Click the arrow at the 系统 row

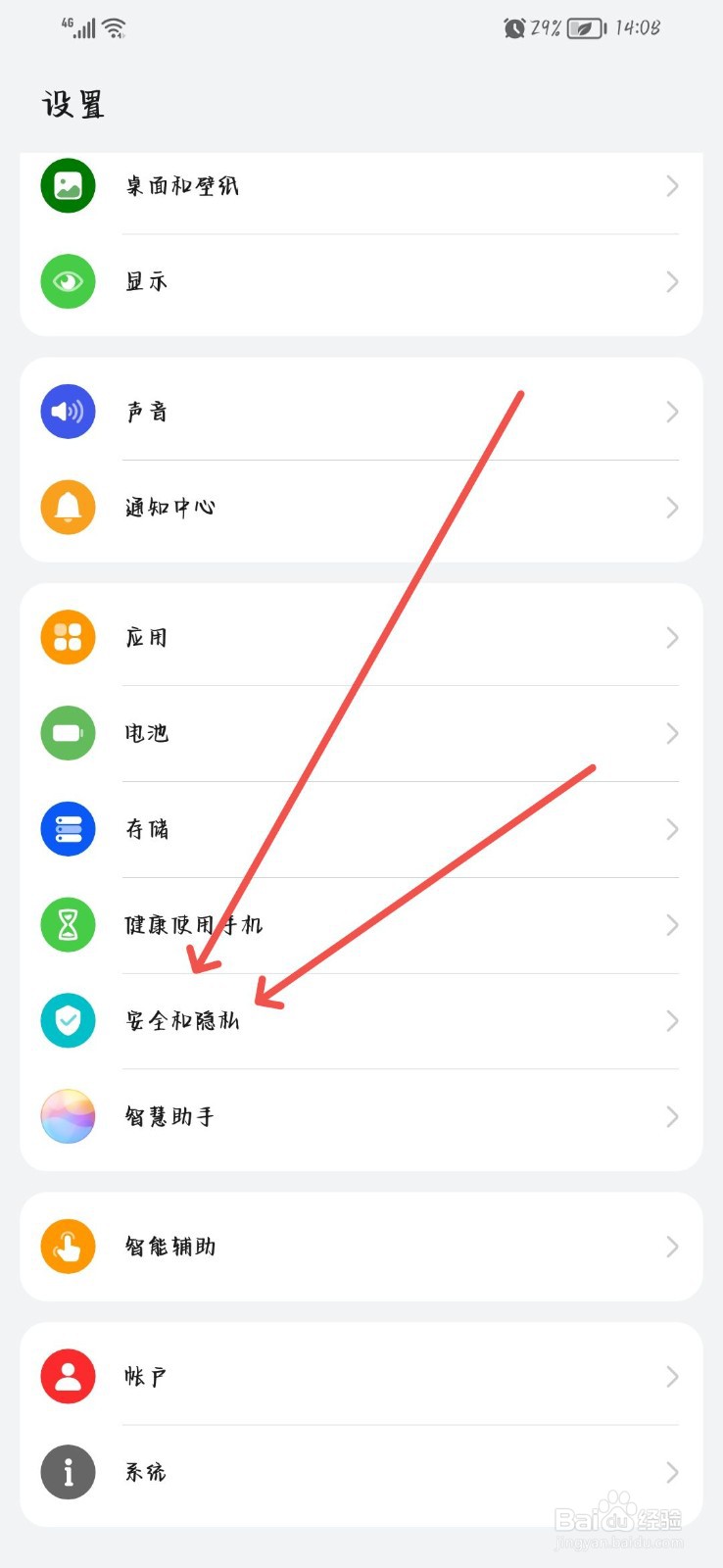point(671,1472)
